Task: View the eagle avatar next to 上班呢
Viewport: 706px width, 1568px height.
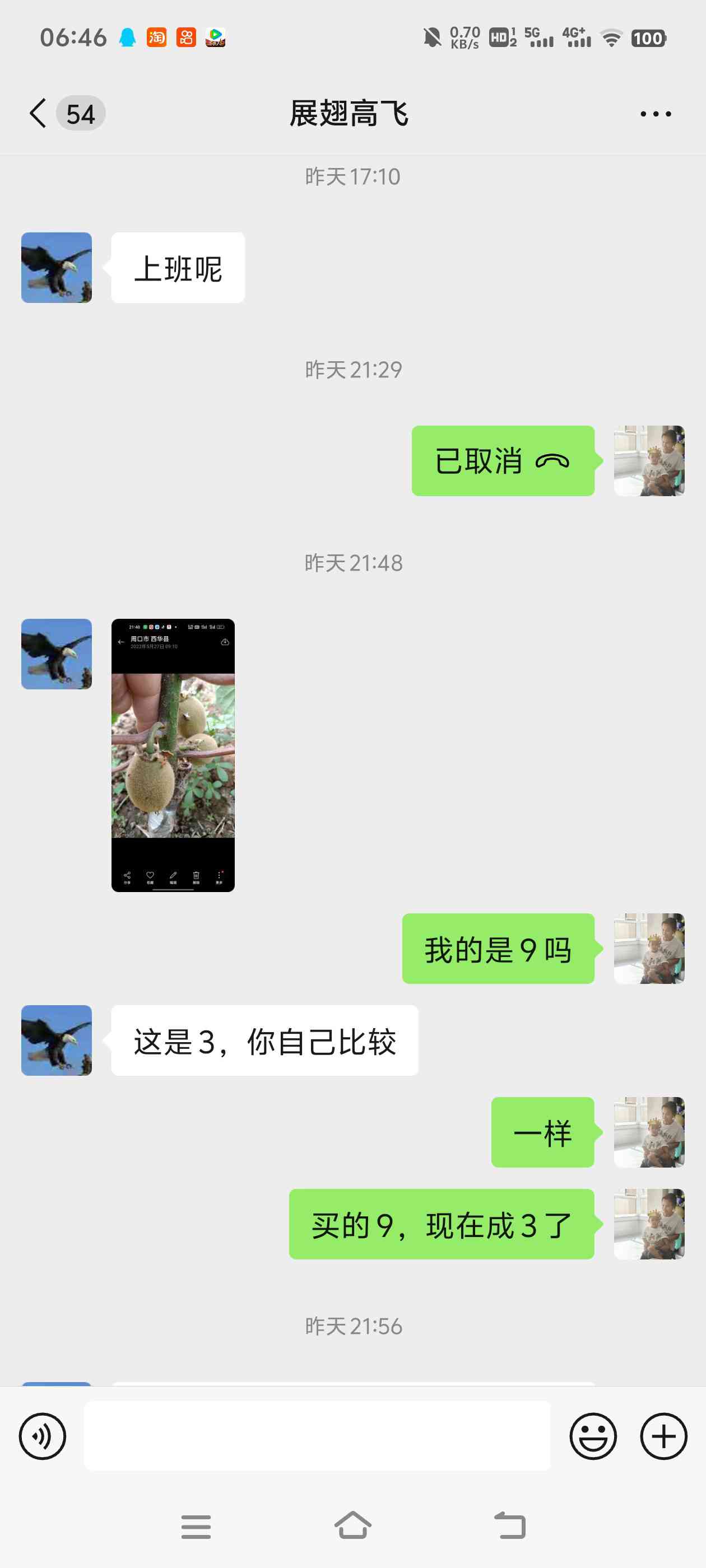Action: 57,267
